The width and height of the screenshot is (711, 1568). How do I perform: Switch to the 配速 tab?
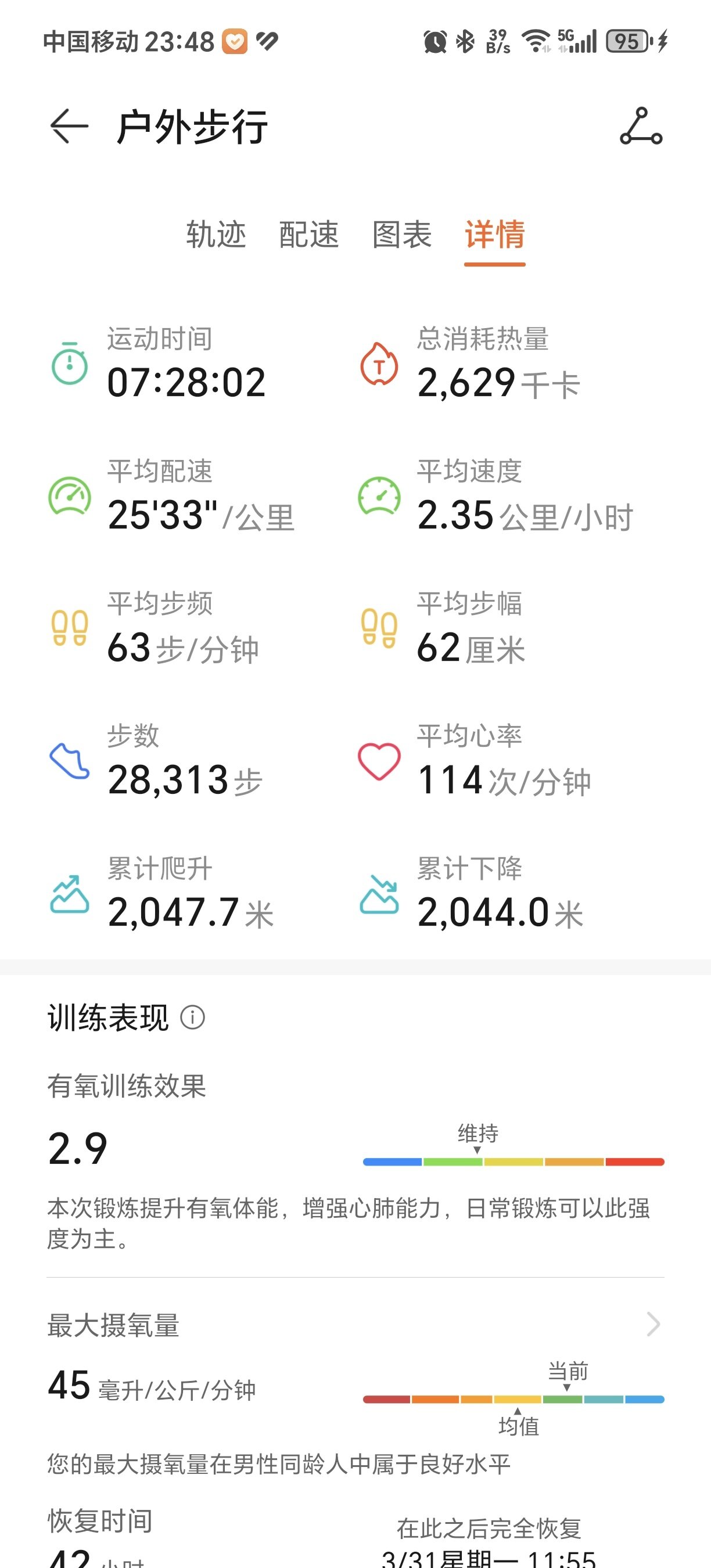coord(308,235)
